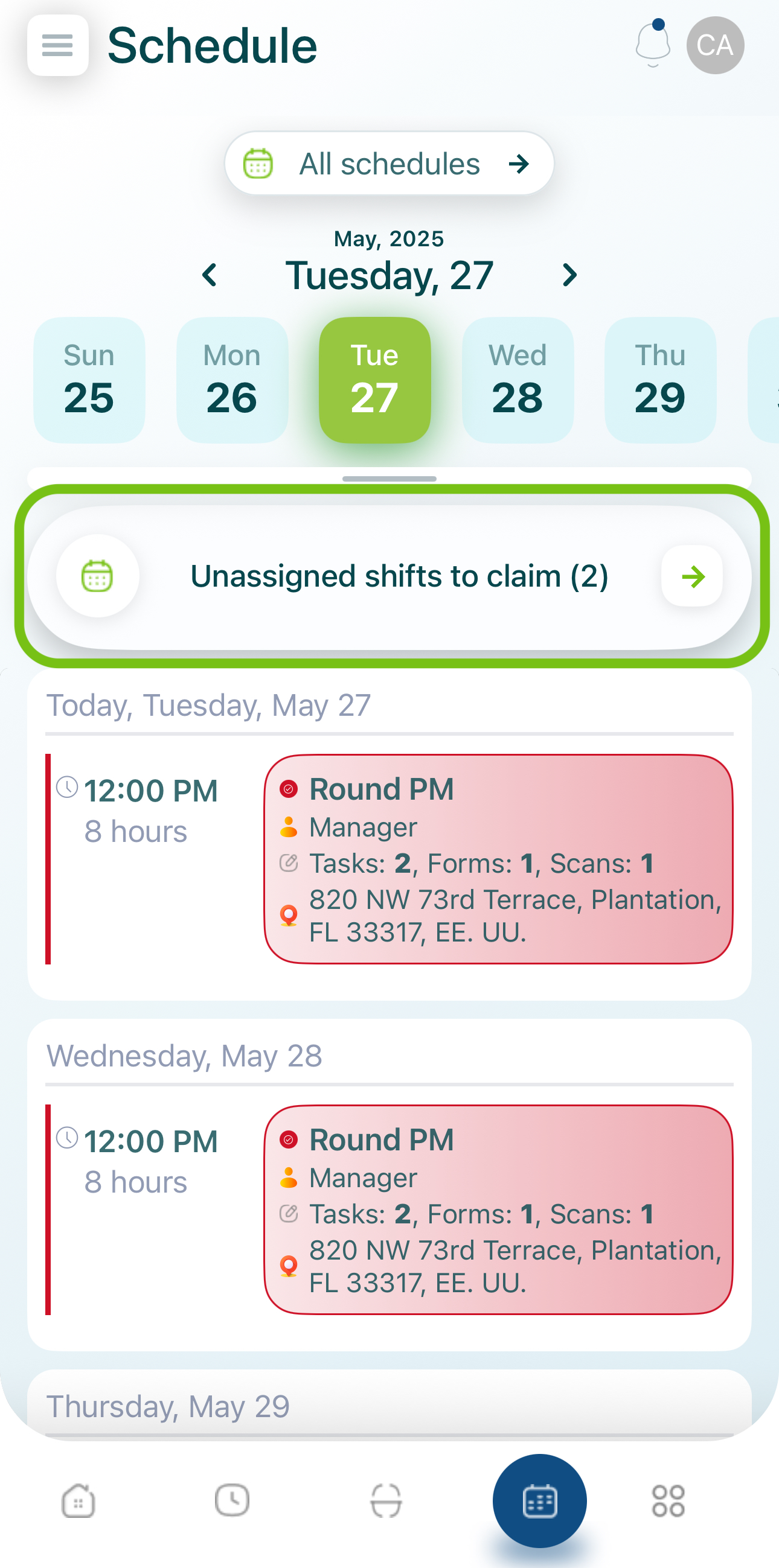
Task: Open Wednesday May 28 Round PM shift
Action: click(x=498, y=1209)
